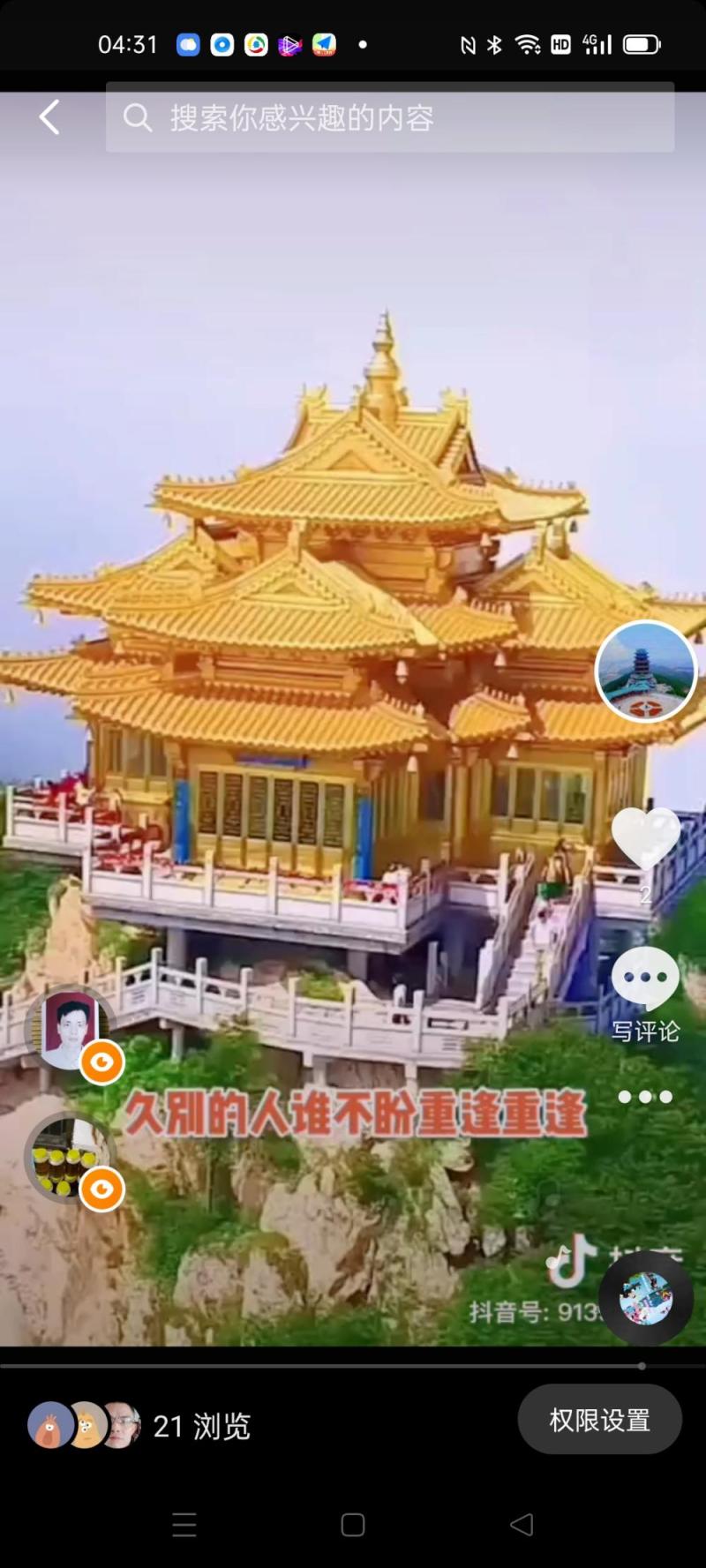The image size is (706, 1568).
Task: Like this video with the heart
Action: pos(645,838)
